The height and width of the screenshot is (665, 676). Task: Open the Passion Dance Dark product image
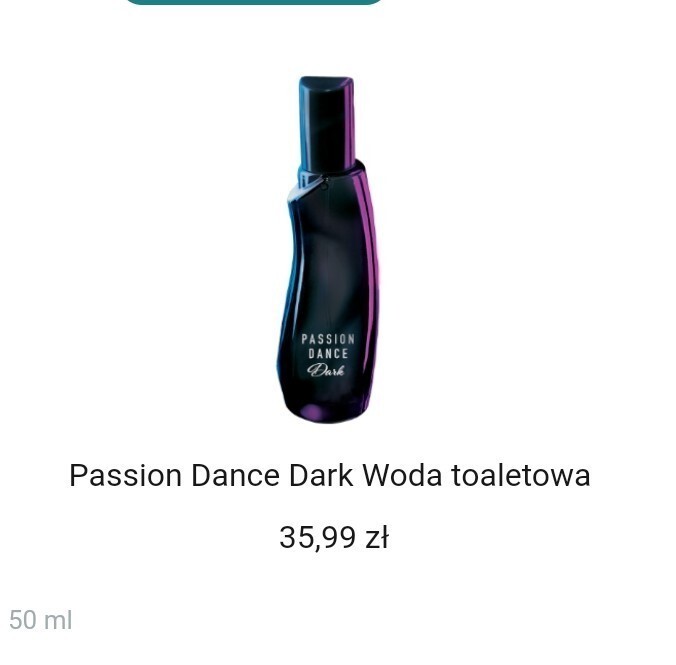pos(328,250)
